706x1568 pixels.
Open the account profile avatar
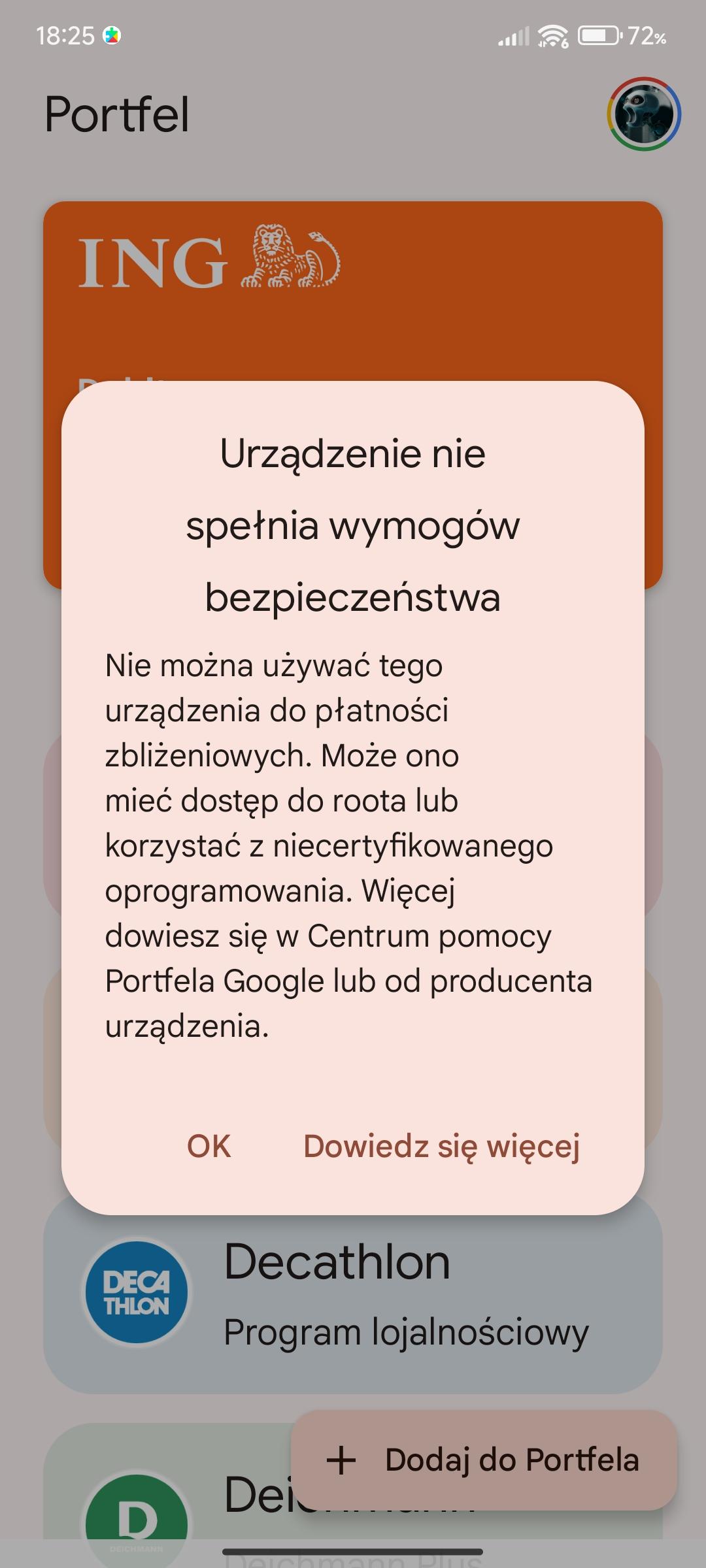pyautogui.click(x=644, y=114)
